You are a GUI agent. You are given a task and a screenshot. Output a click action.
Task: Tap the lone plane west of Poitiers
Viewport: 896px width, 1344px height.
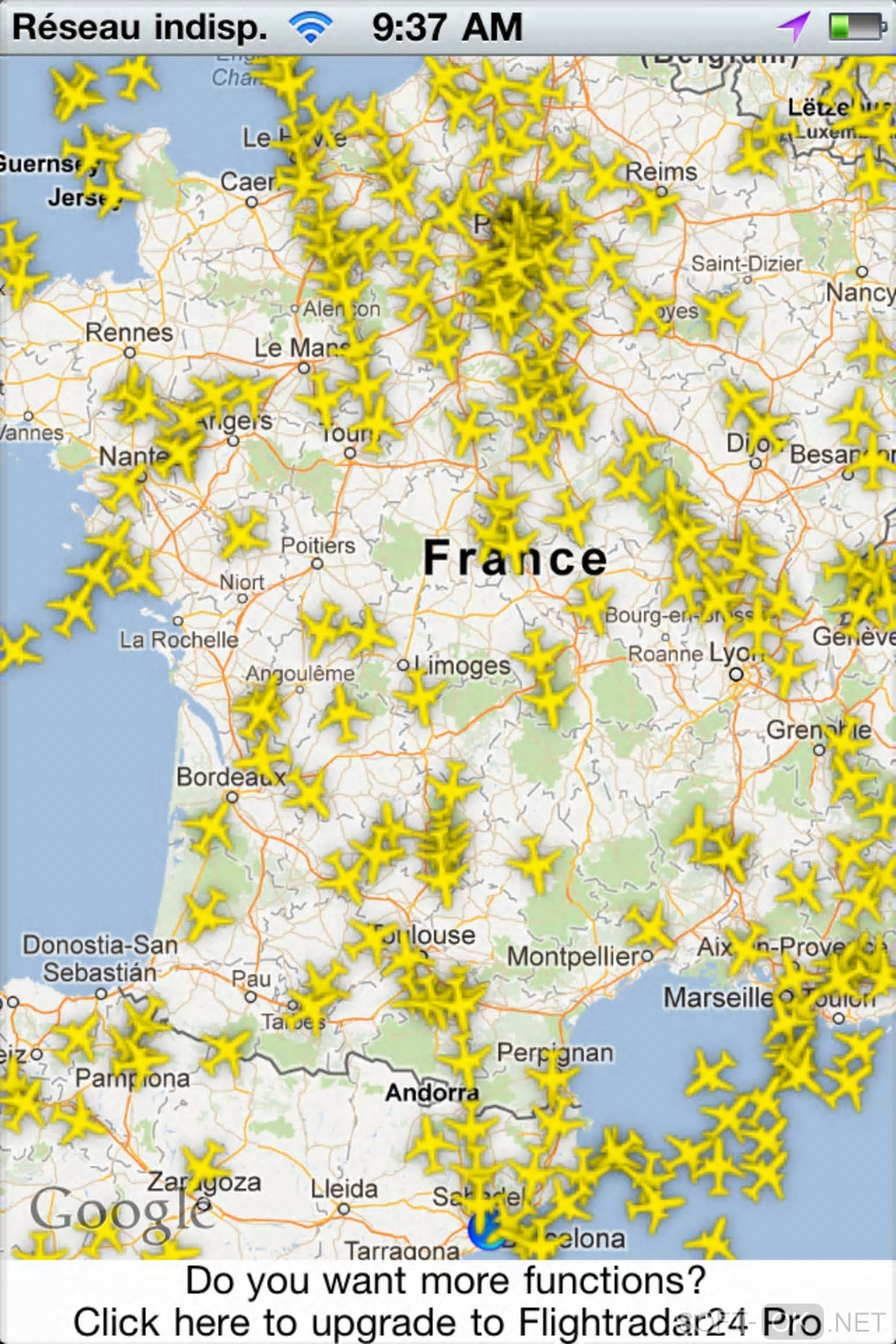(242, 532)
